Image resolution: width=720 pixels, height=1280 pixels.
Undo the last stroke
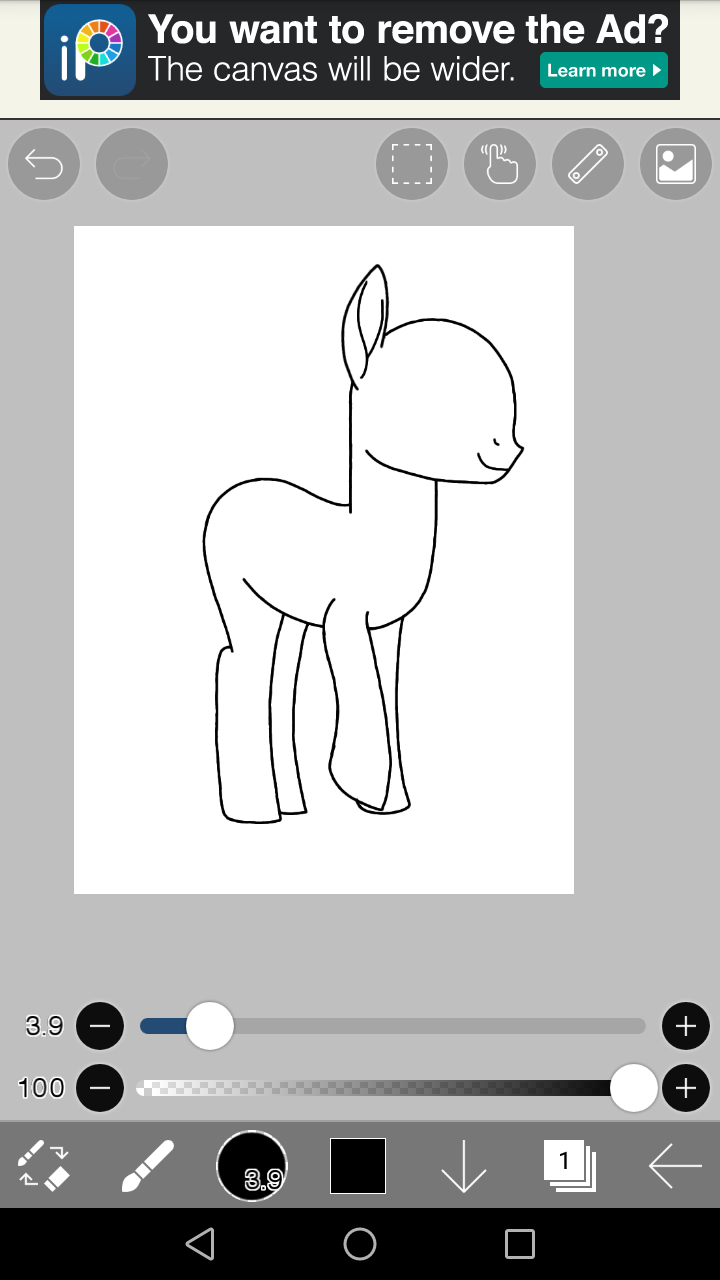pos(44,164)
